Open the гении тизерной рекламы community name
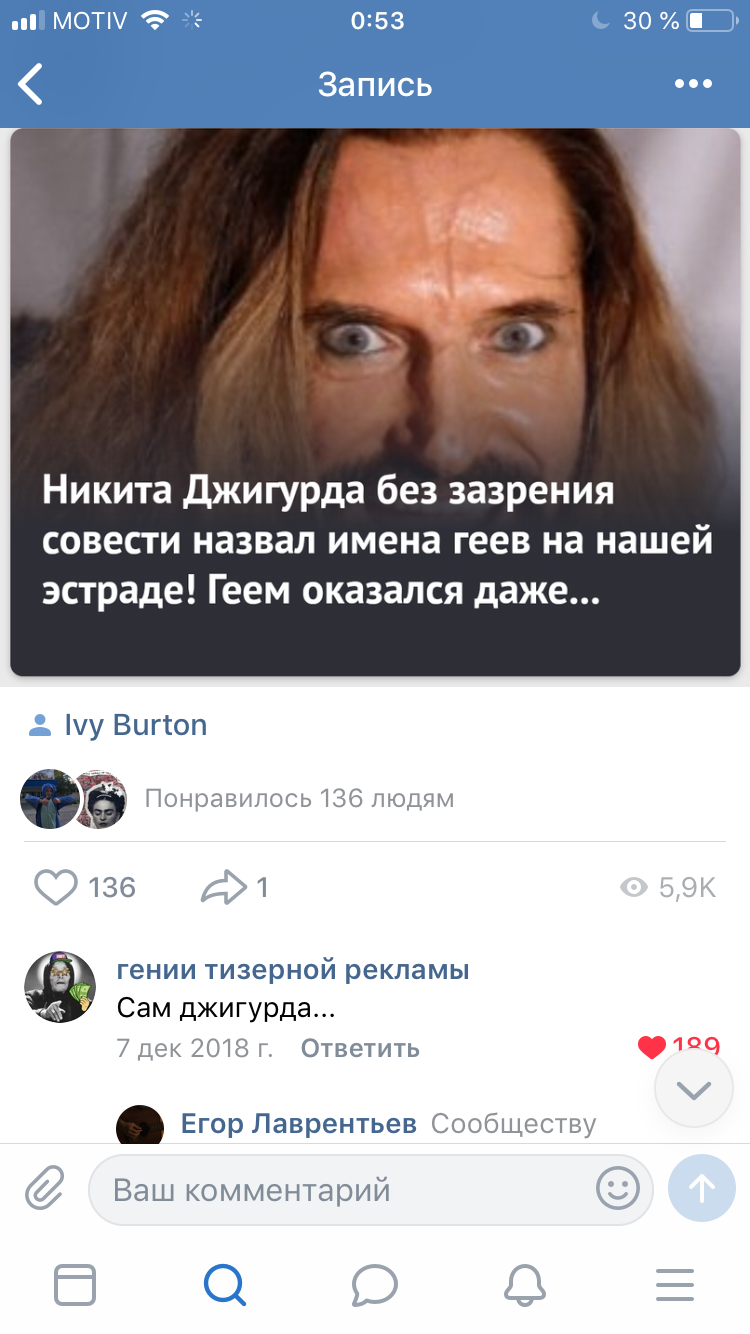 point(293,969)
